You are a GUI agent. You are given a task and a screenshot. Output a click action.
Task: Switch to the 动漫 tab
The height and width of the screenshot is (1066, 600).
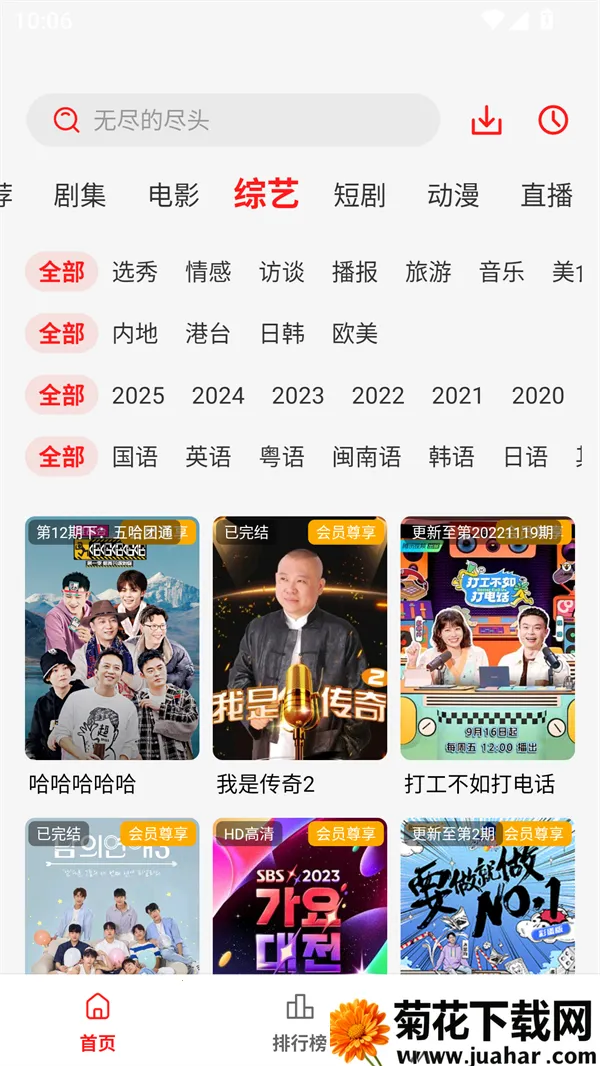pyautogui.click(x=453, y=195)
